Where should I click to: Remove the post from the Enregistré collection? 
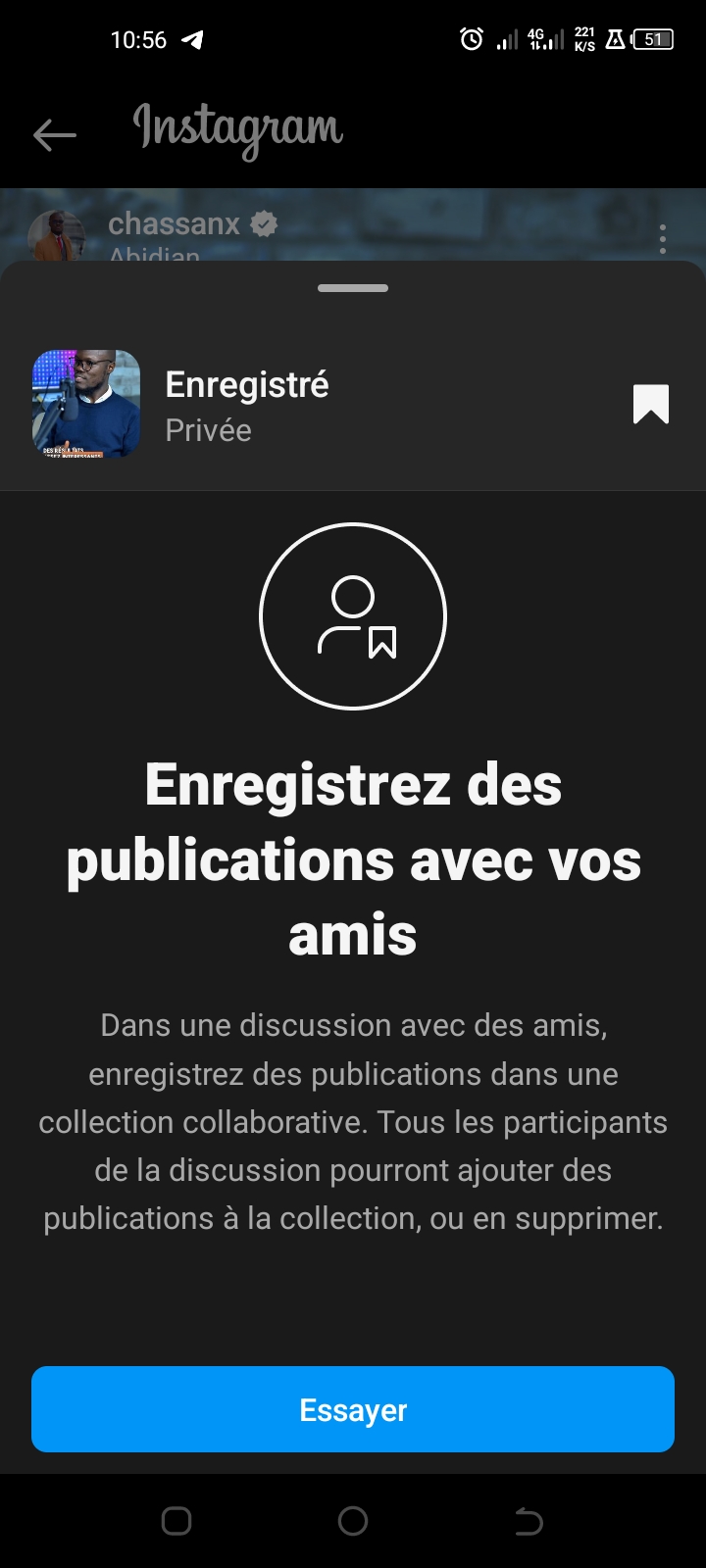click(650, 404)
